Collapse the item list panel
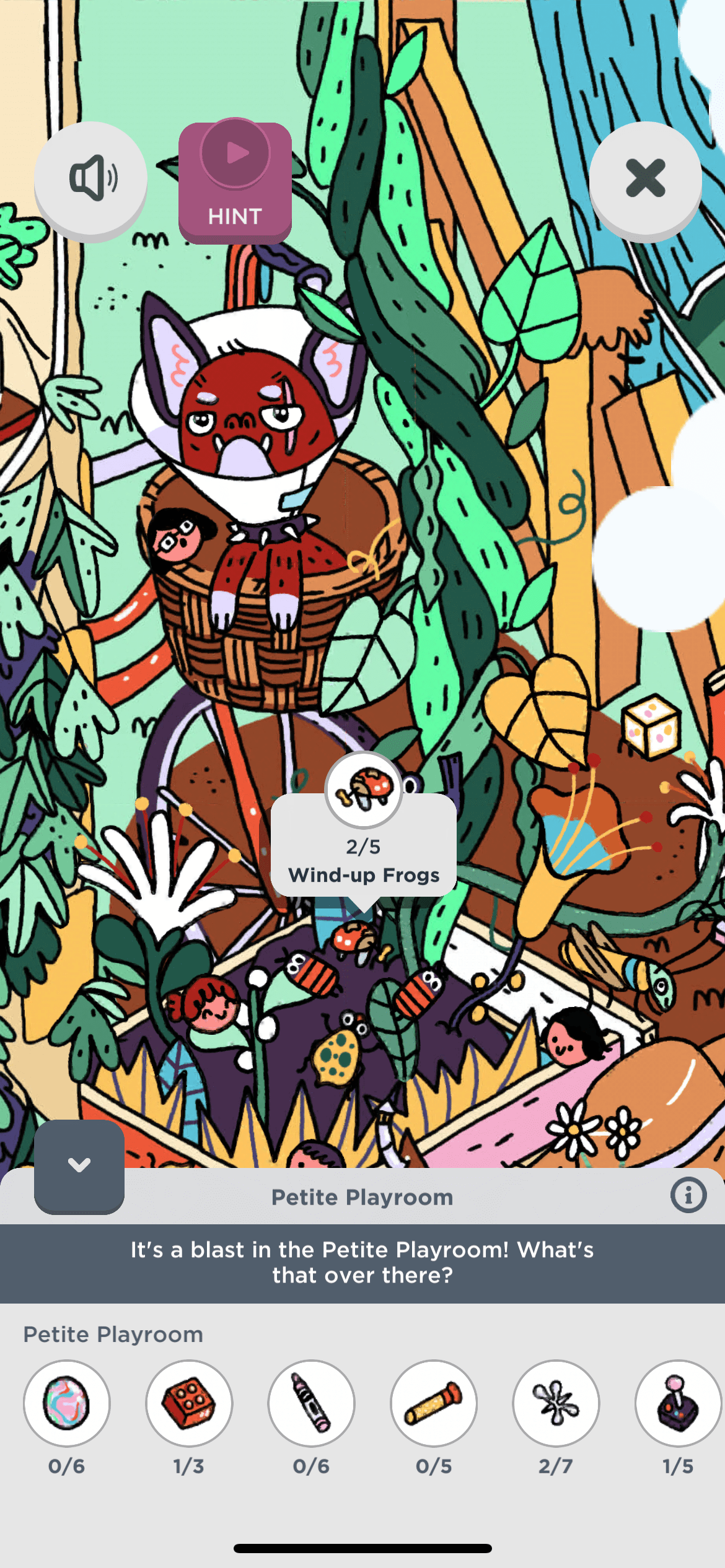This screenshot has width=725, height=1568. 79,1165
